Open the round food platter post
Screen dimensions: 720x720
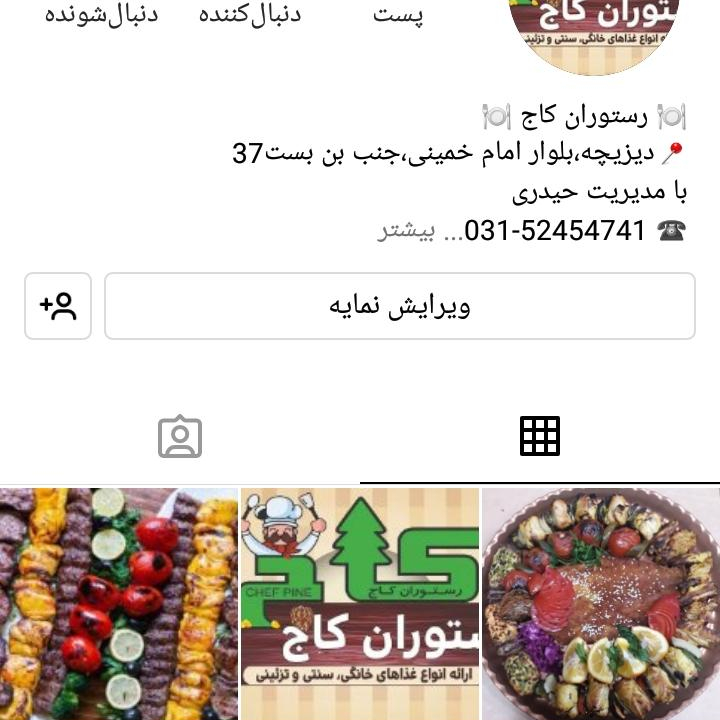[601, 603]
